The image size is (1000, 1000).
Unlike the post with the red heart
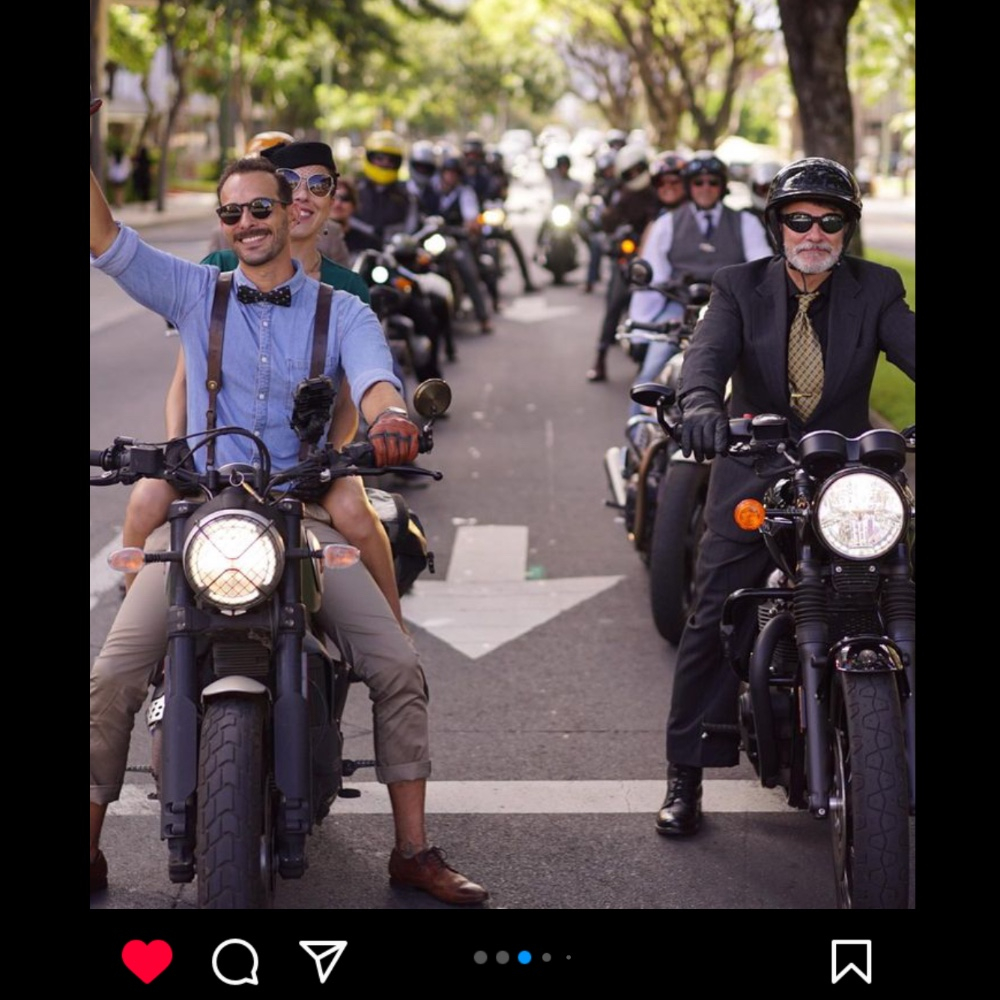(147, 961)
